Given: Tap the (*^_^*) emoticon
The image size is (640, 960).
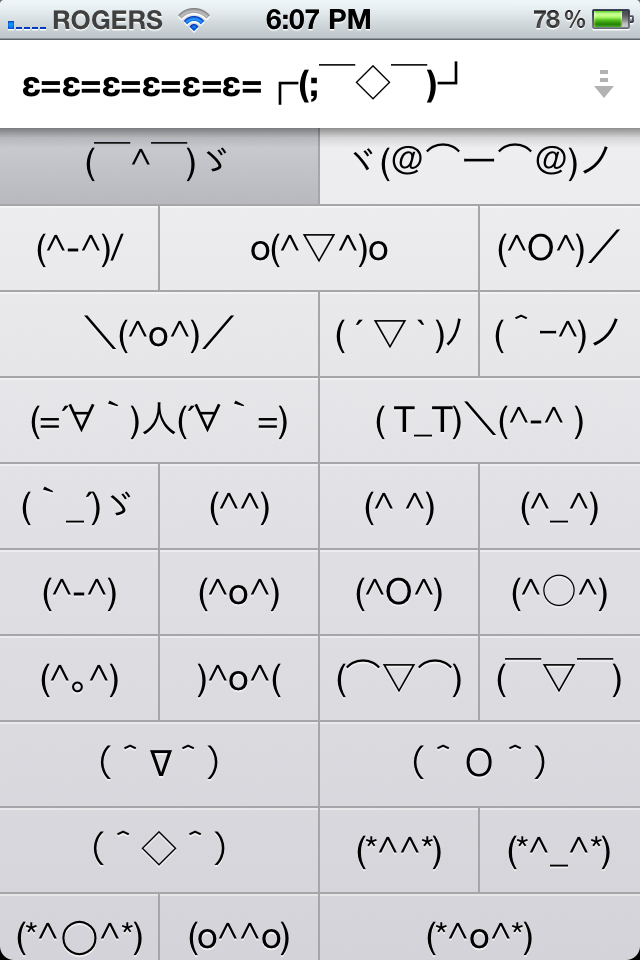Looking at the screenshot, I should [559, 851].
